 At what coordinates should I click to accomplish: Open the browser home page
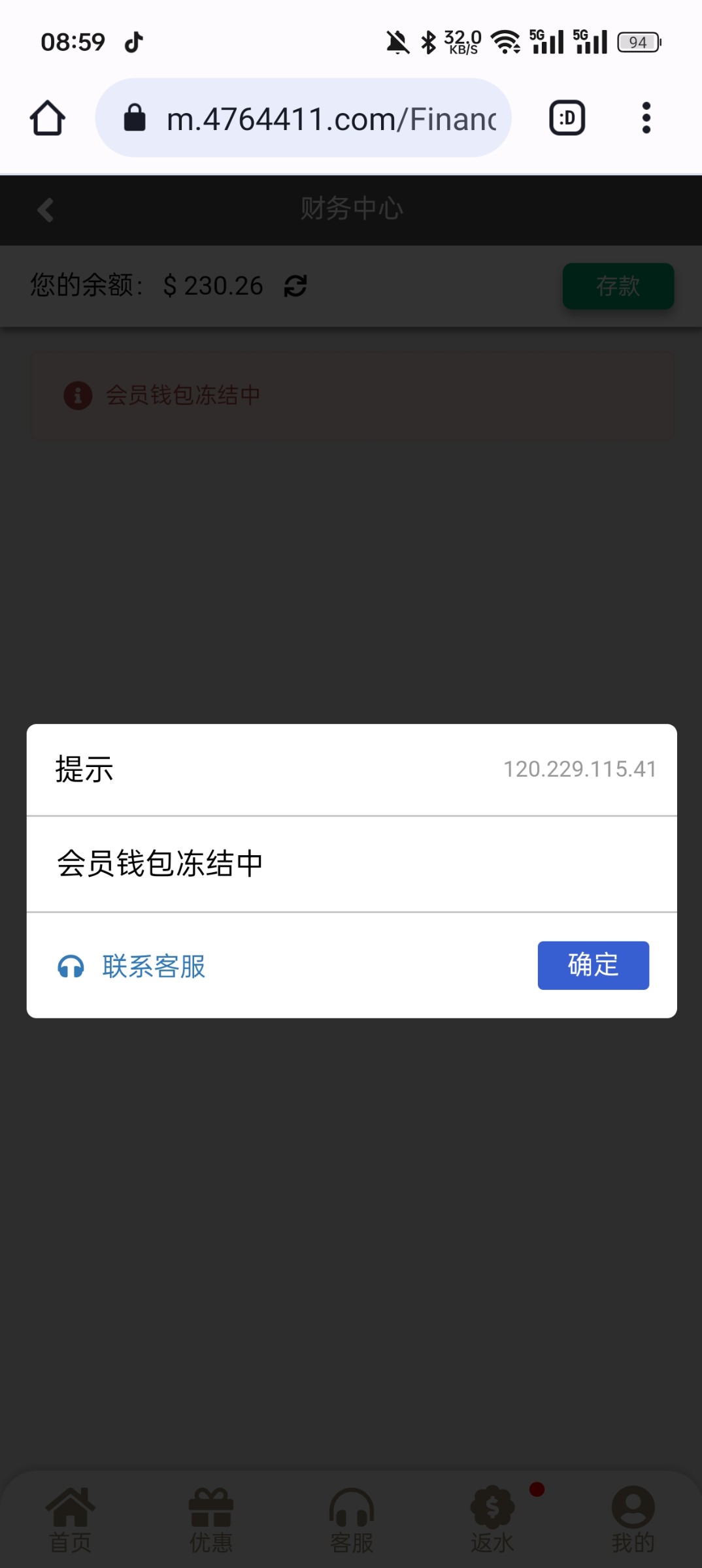pos(48,118)
